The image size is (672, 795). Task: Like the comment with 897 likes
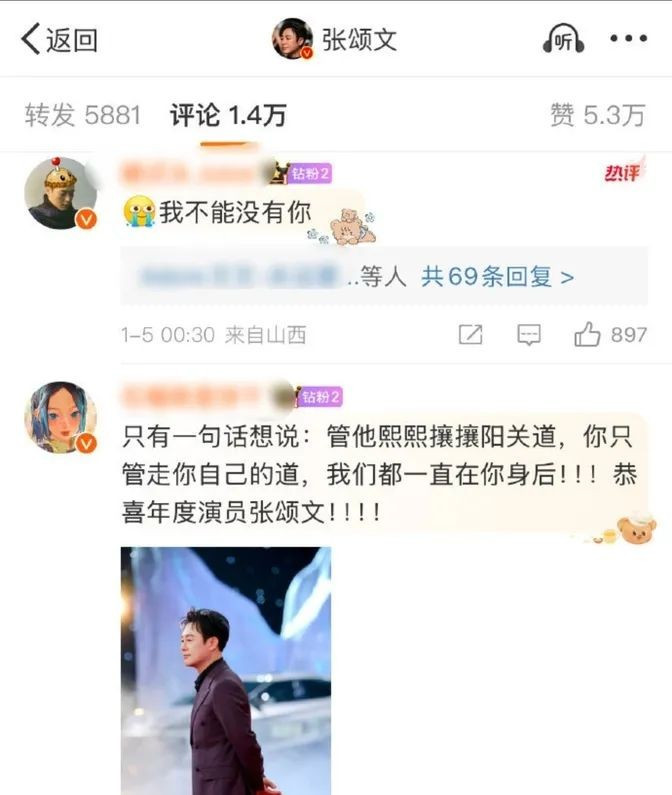588,335
